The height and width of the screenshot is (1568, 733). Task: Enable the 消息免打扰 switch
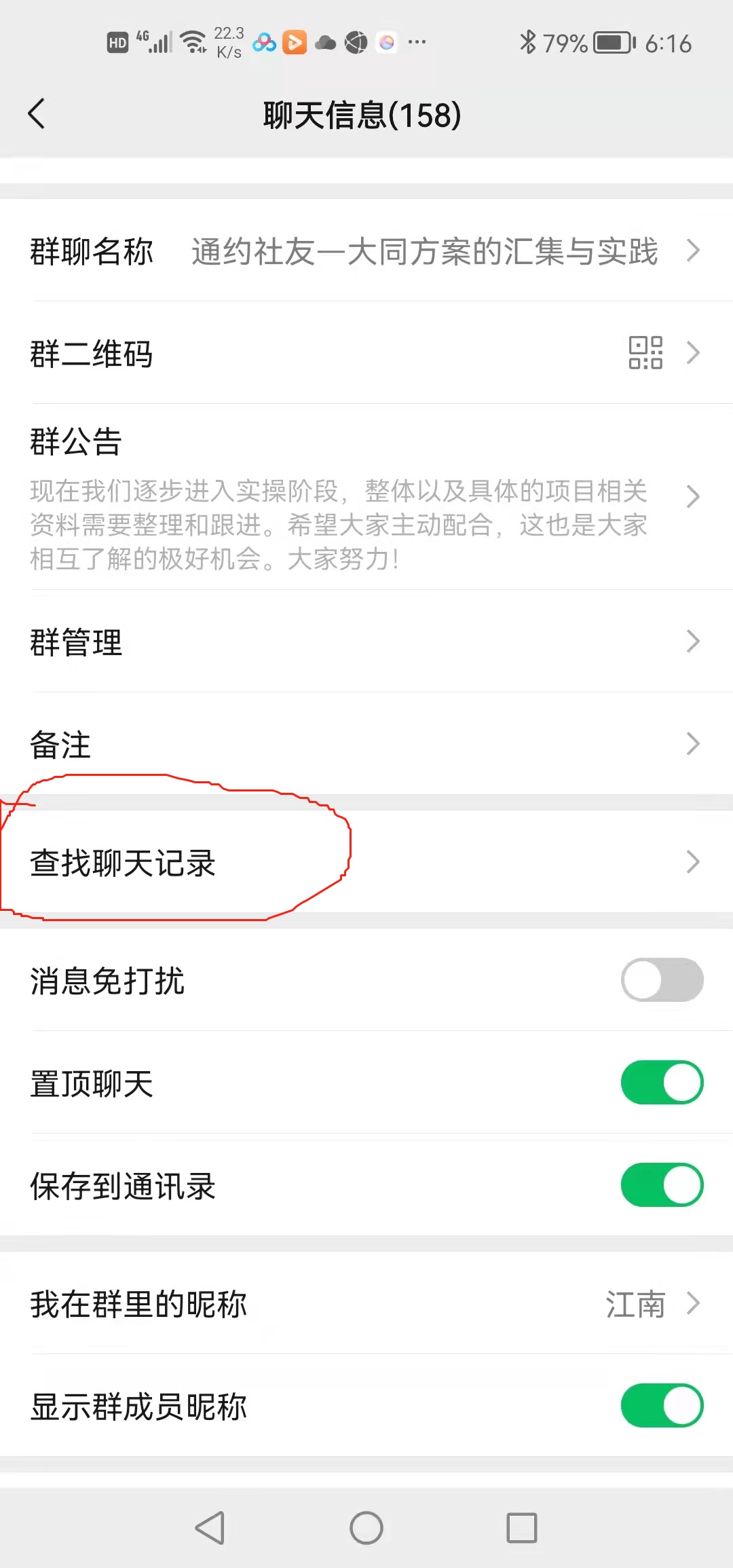click(x=662, y=979)
